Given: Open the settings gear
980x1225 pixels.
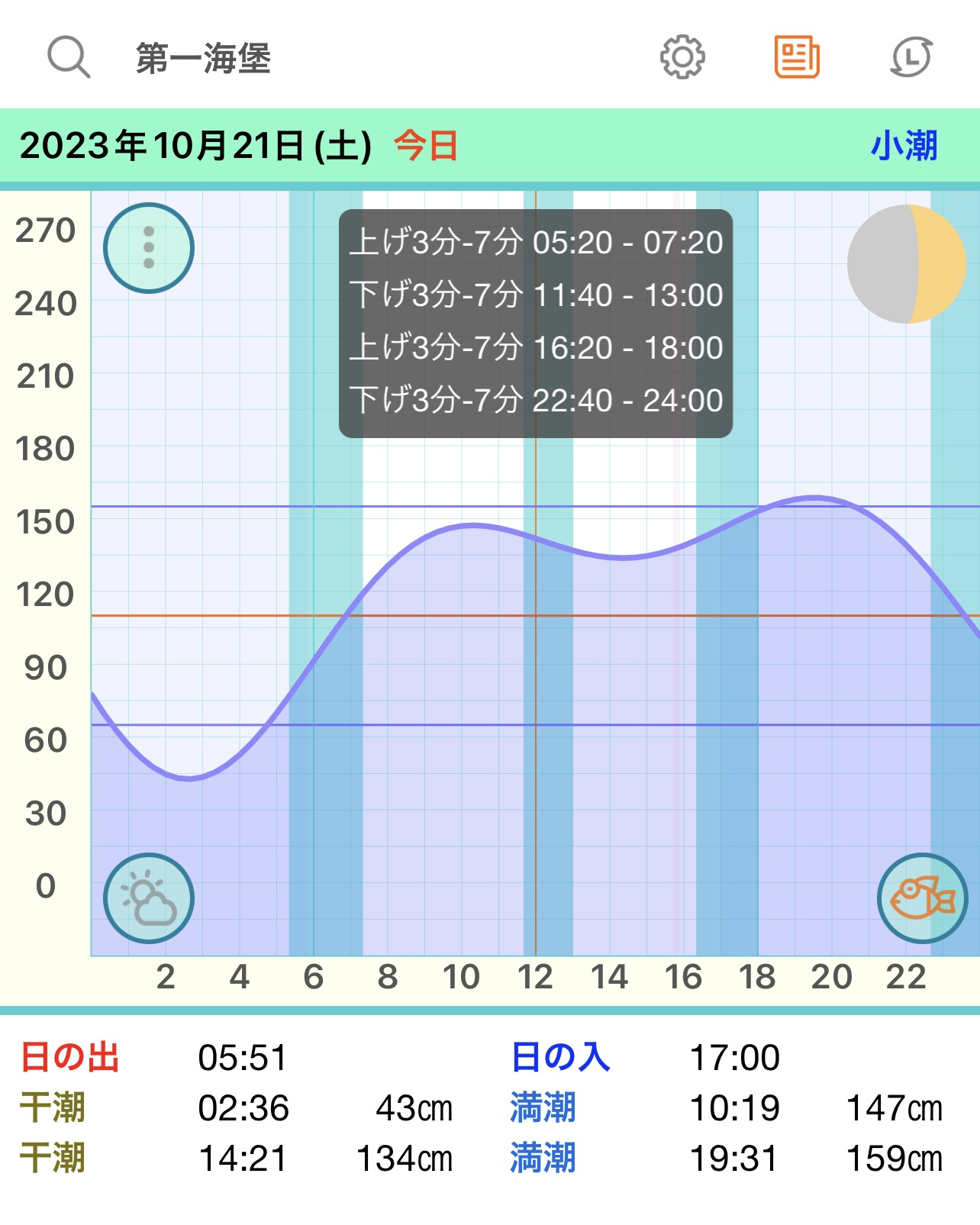Looking at the screenshot, I should point(682,56).
